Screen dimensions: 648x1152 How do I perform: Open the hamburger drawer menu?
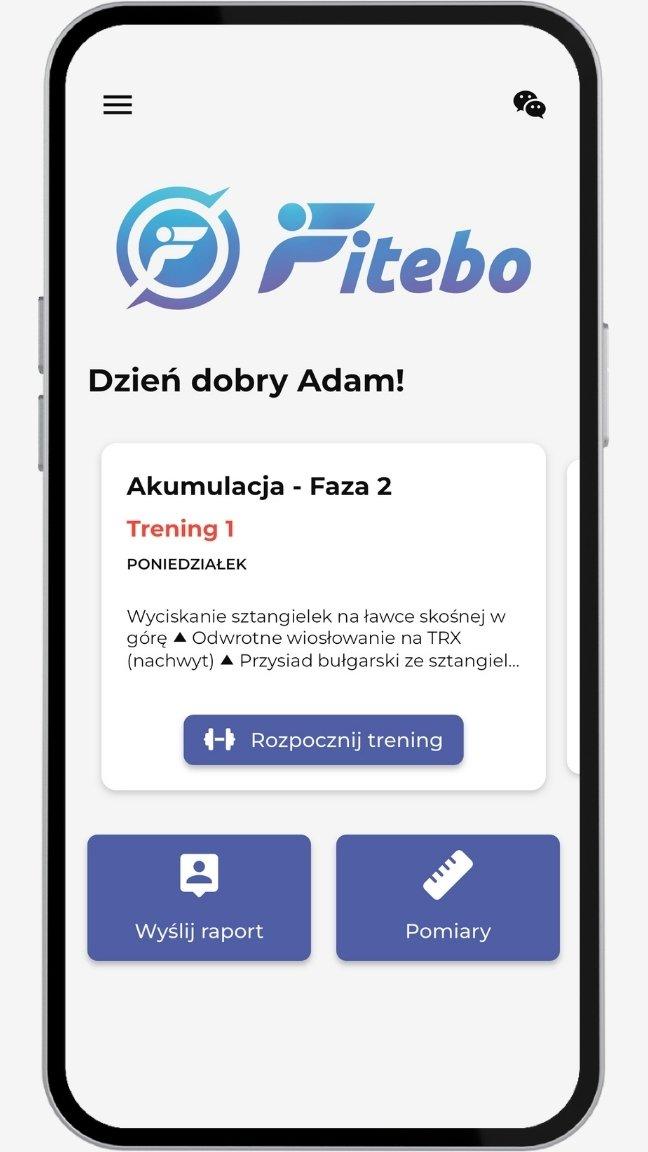pyautogui.click(x=118, y=105)
